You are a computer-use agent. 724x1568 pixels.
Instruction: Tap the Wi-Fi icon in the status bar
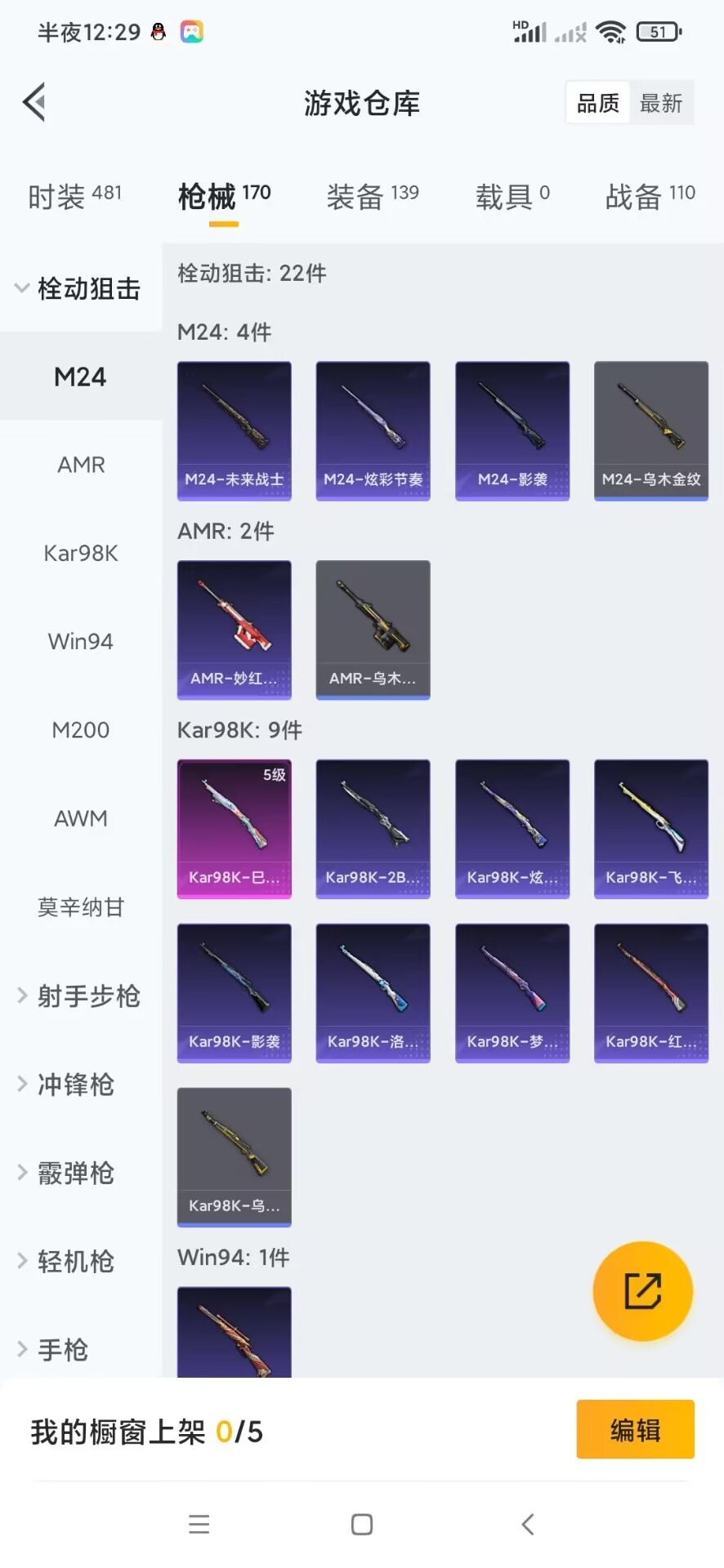(613, 31)
